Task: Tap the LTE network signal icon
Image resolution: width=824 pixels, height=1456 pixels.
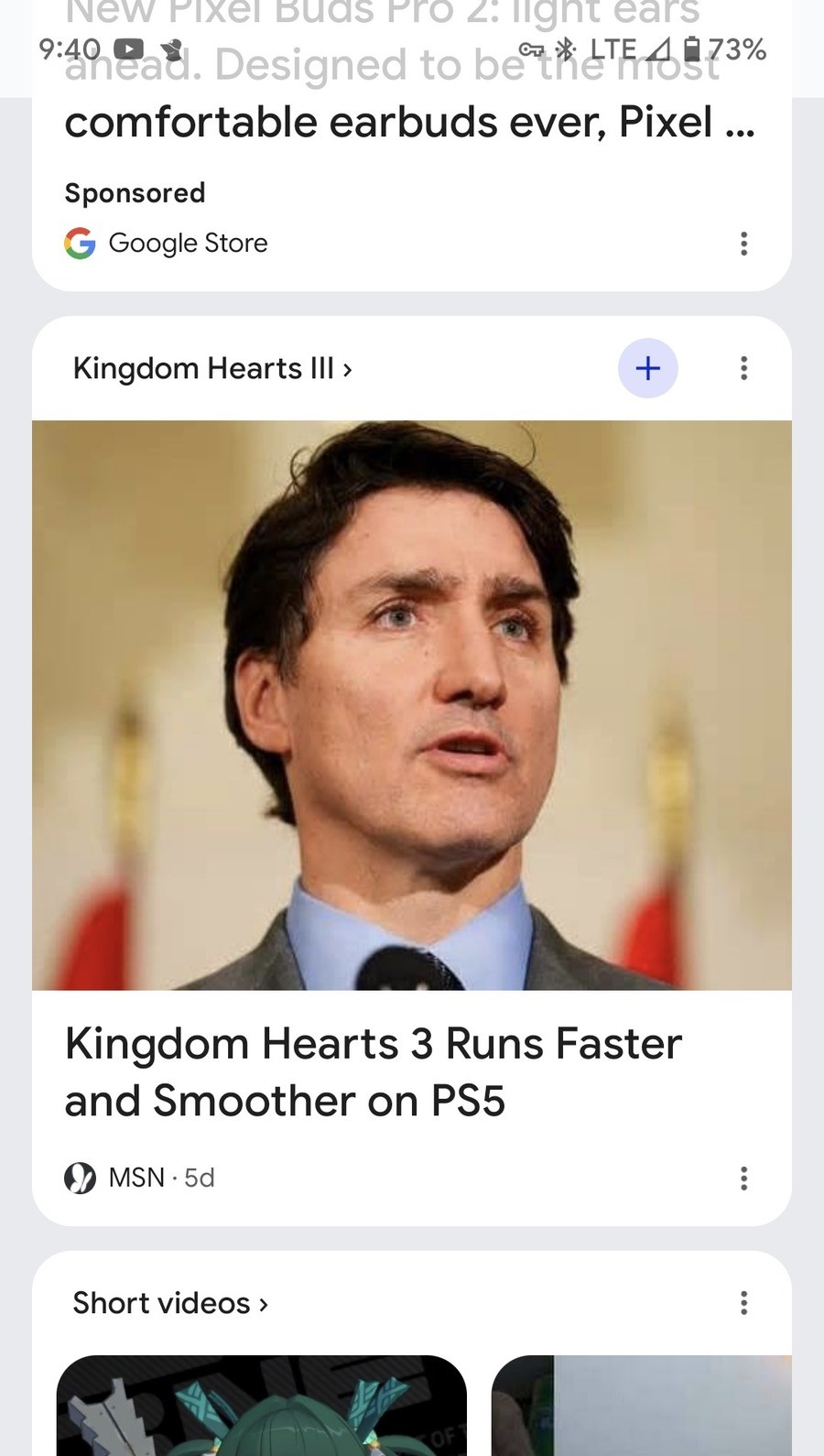Action: [x=658, y=49]
